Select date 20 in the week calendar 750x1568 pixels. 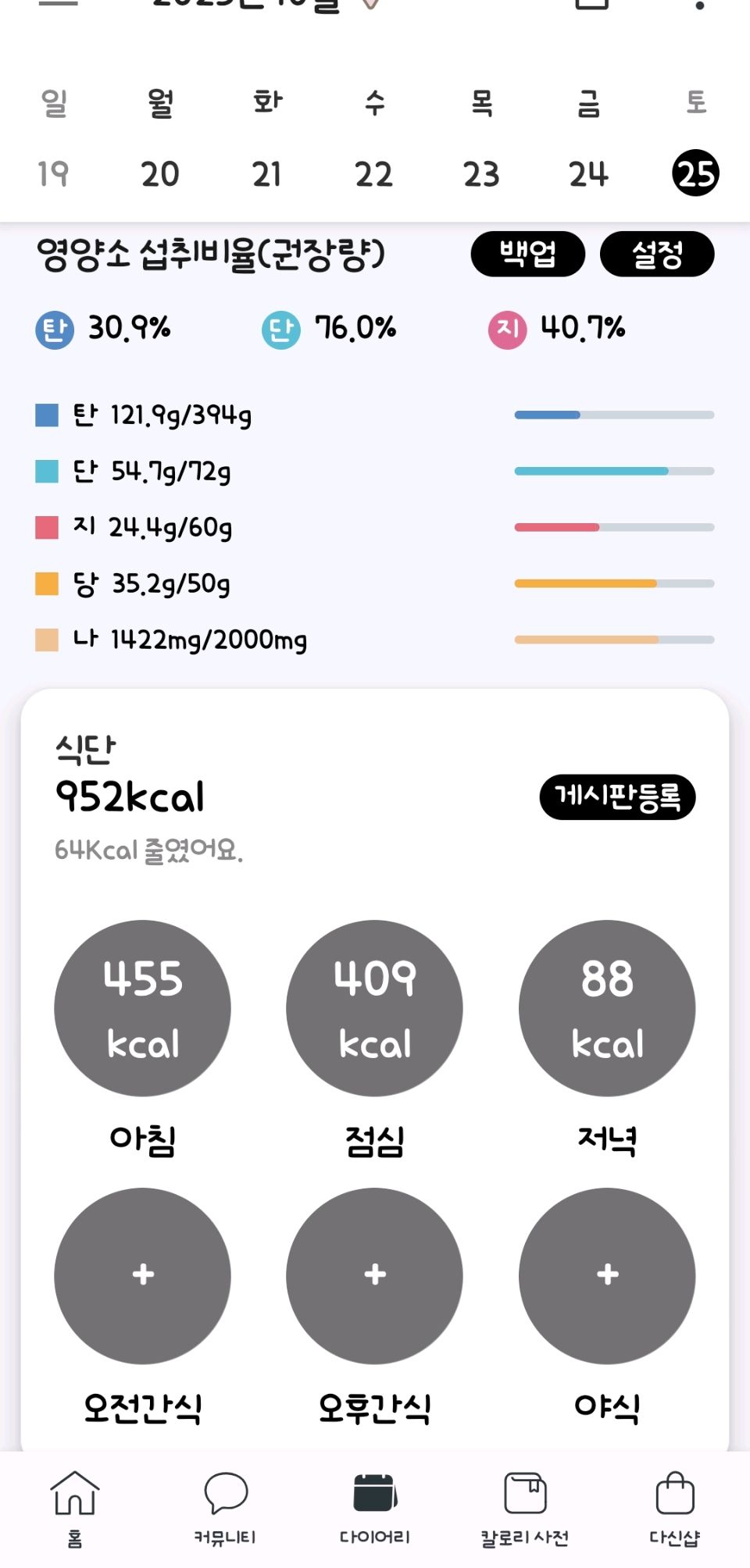click(160, 173)
